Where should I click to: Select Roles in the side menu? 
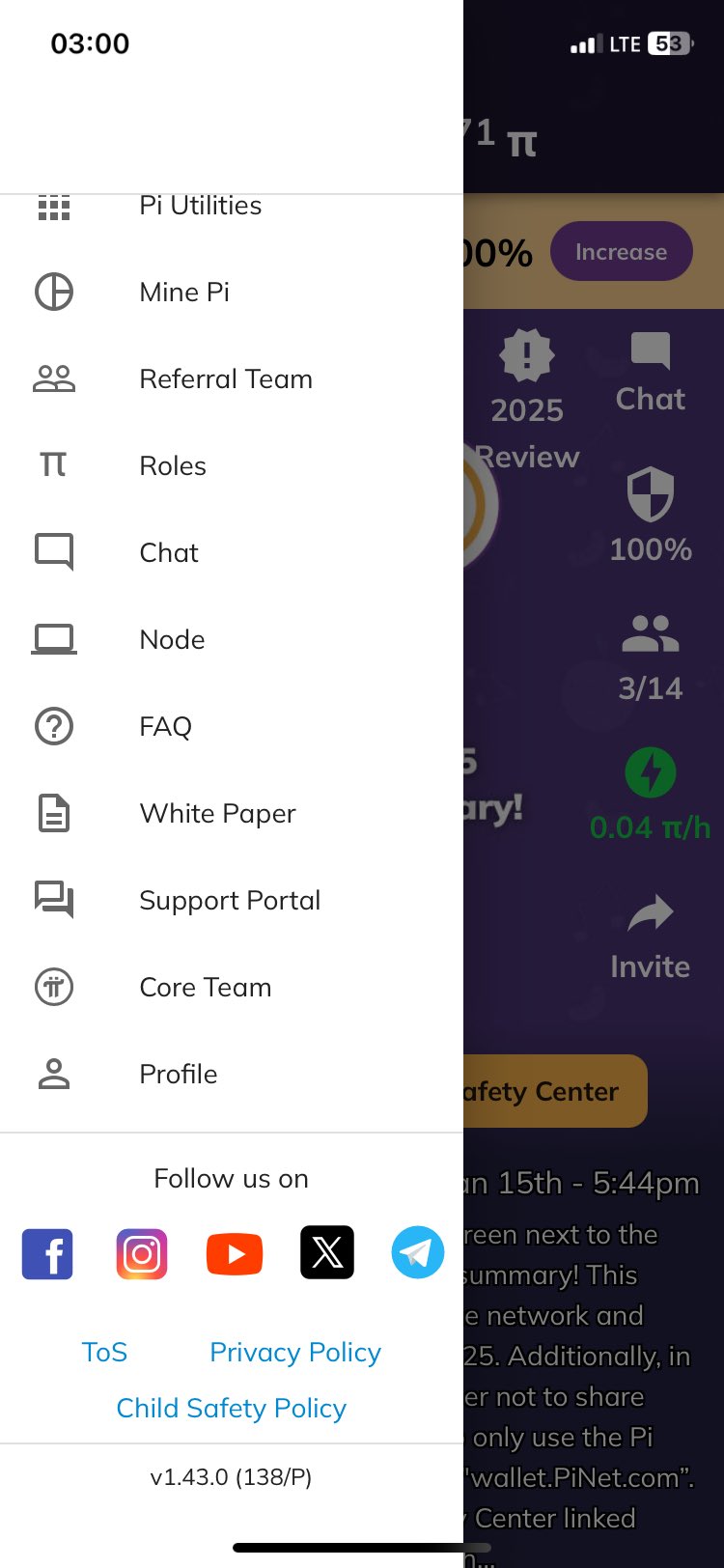point(173,465)
